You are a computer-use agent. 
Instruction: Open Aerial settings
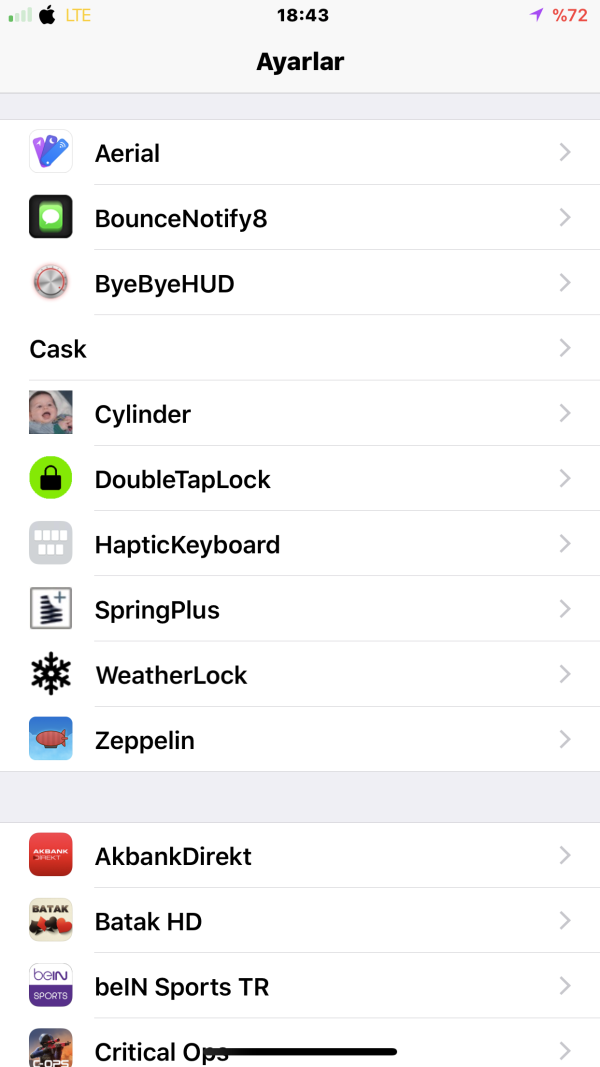click(x=300, y=153)
